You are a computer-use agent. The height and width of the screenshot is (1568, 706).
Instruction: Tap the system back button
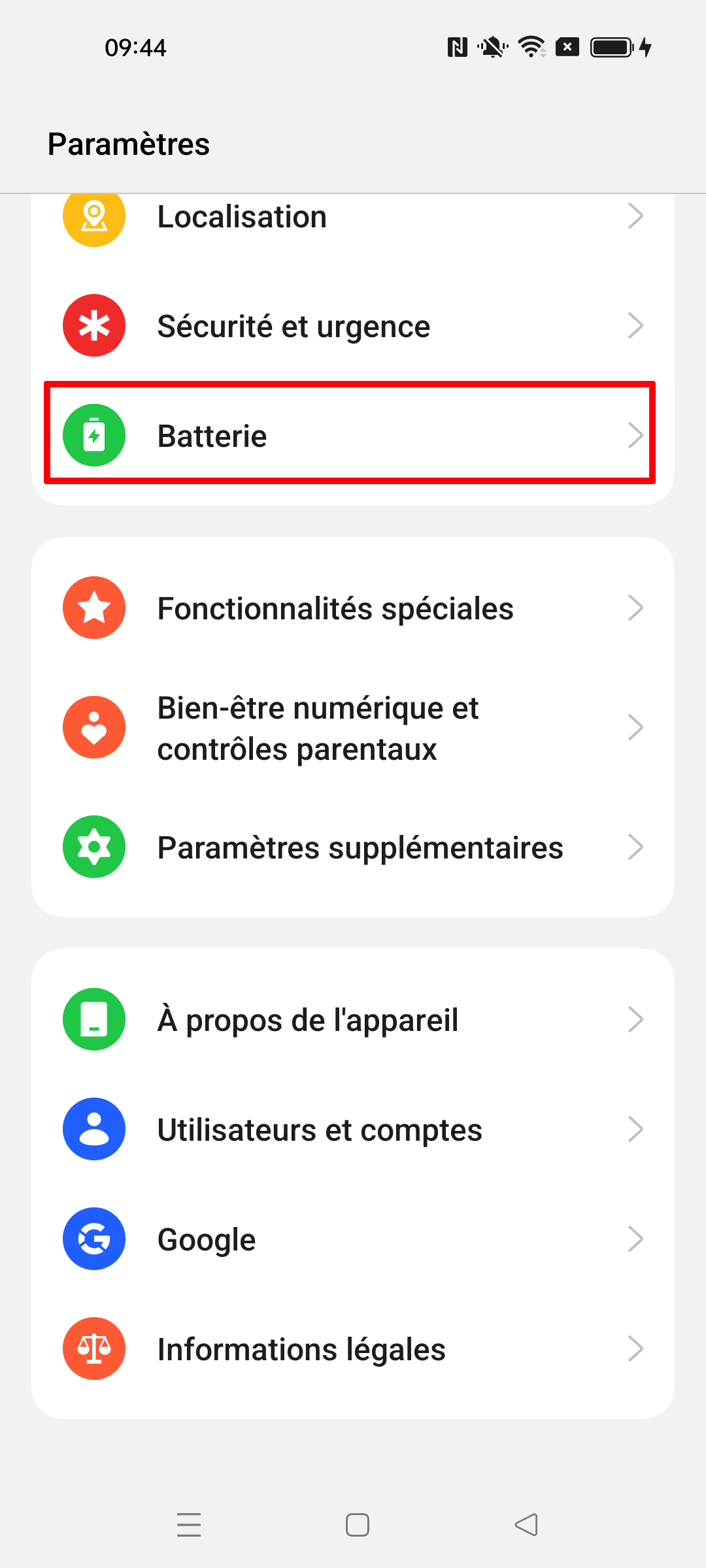(526, 1525)
